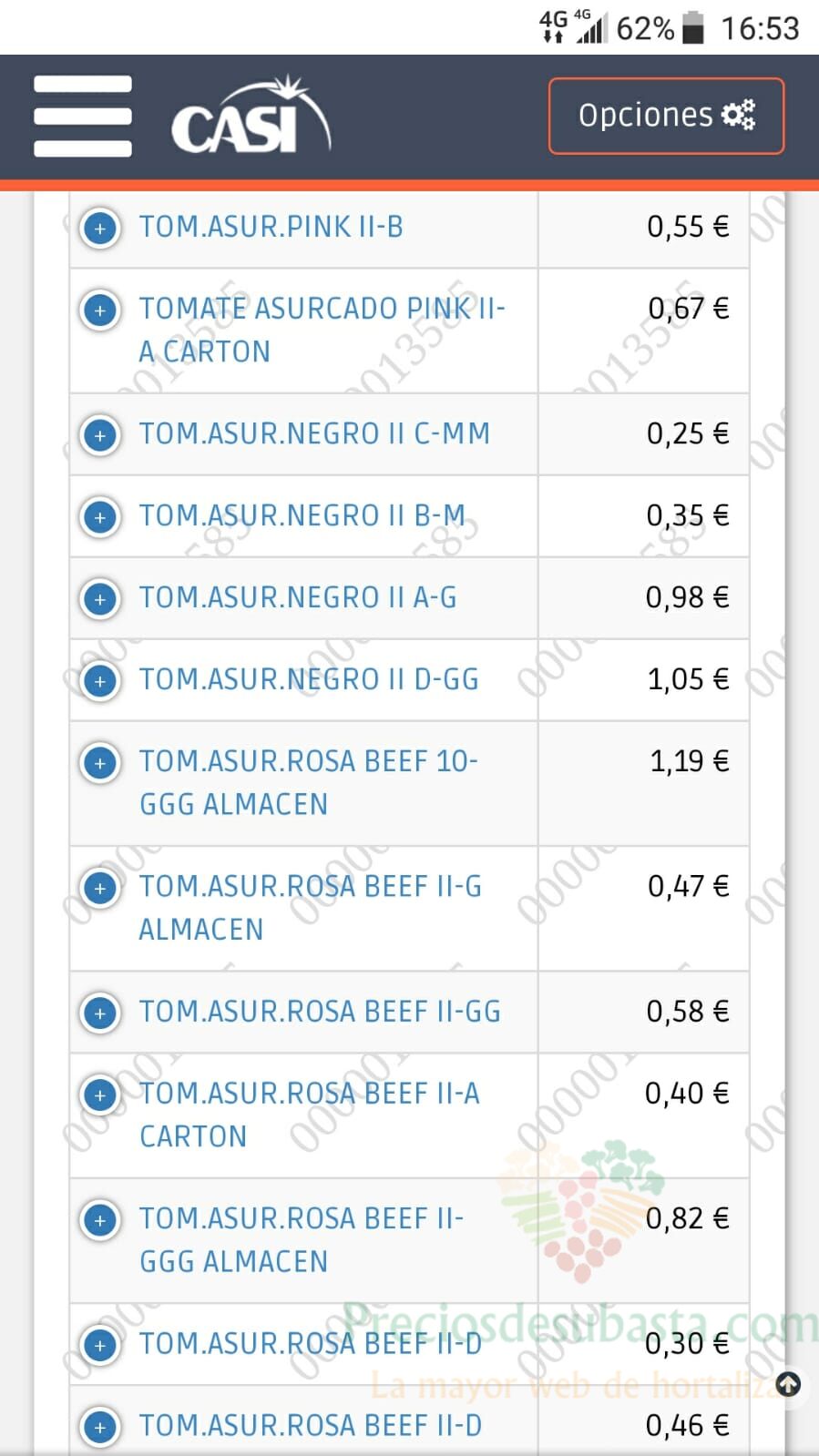Expand the TOM.ASUR.NEGRO II B-M row
This screenshot has width=819, height=1456.
100,516
